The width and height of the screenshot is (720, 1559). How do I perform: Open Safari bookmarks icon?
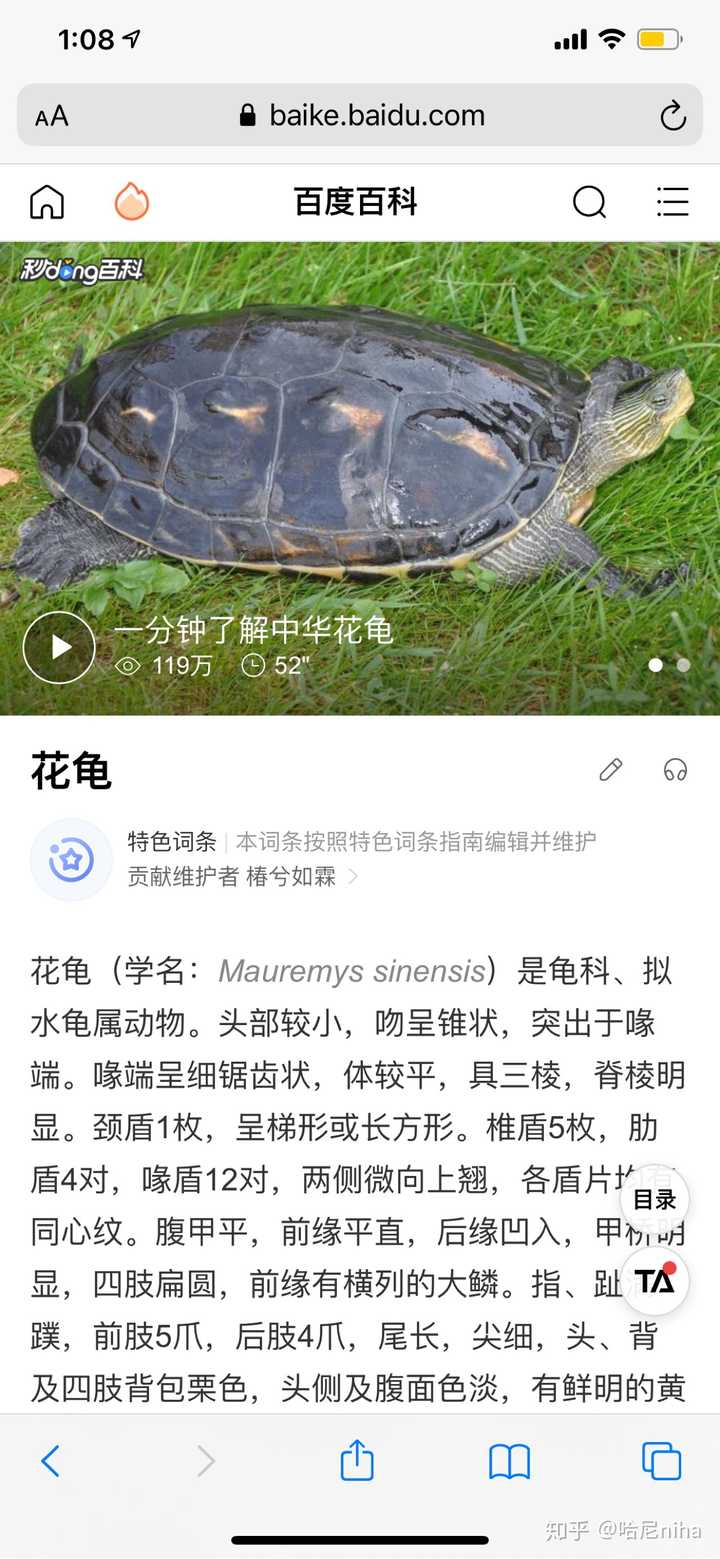pos(510,1461)
